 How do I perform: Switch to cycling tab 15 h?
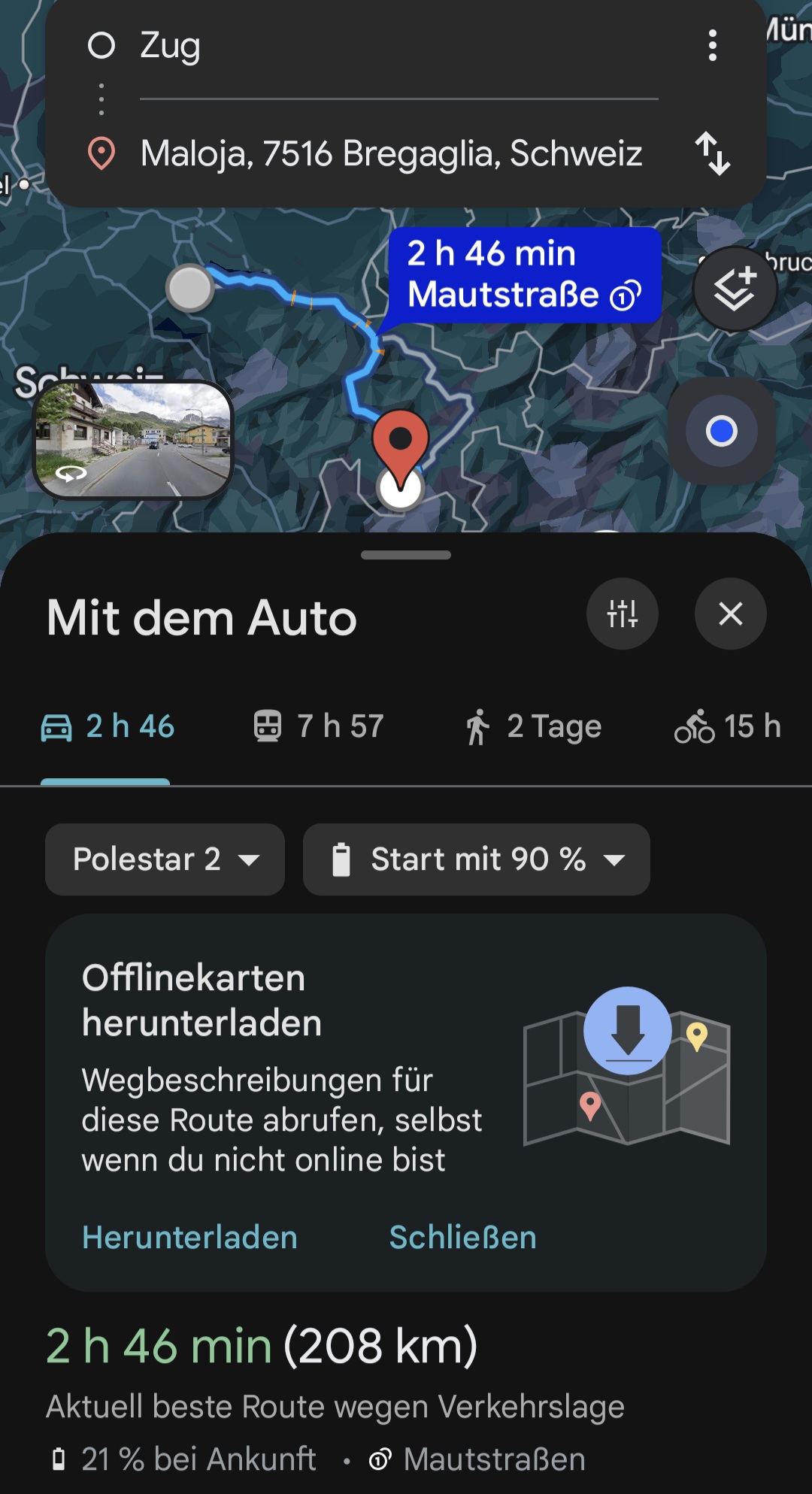(x=727, y=727)
